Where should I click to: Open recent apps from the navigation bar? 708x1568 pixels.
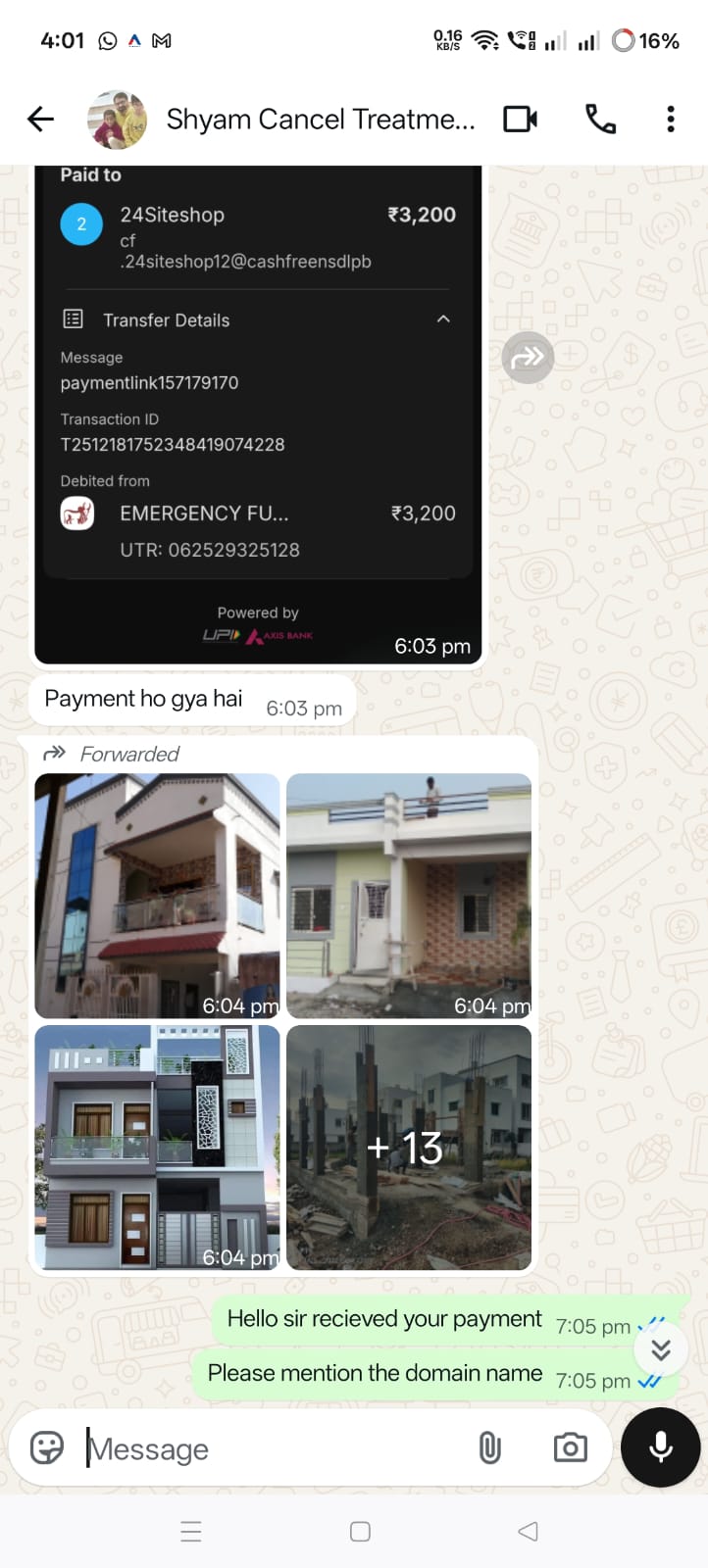191,1531
